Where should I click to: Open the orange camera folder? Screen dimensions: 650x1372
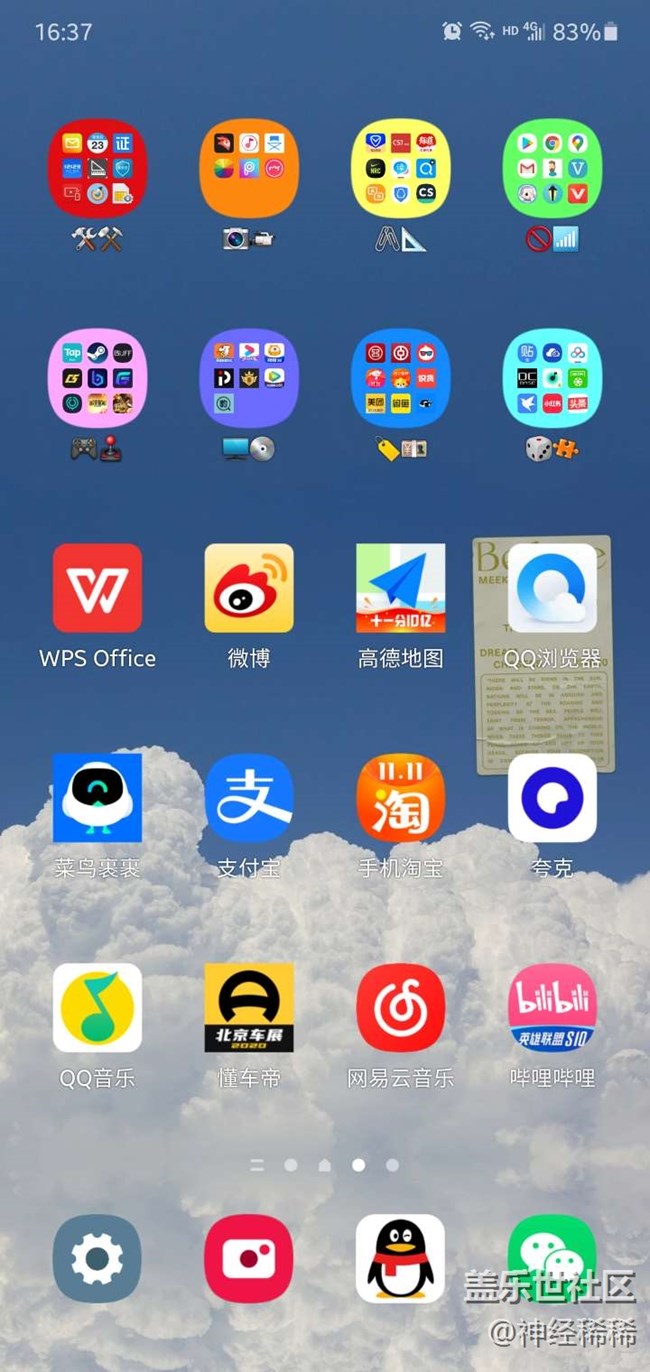pyautogui.click(x=249, y=168)
